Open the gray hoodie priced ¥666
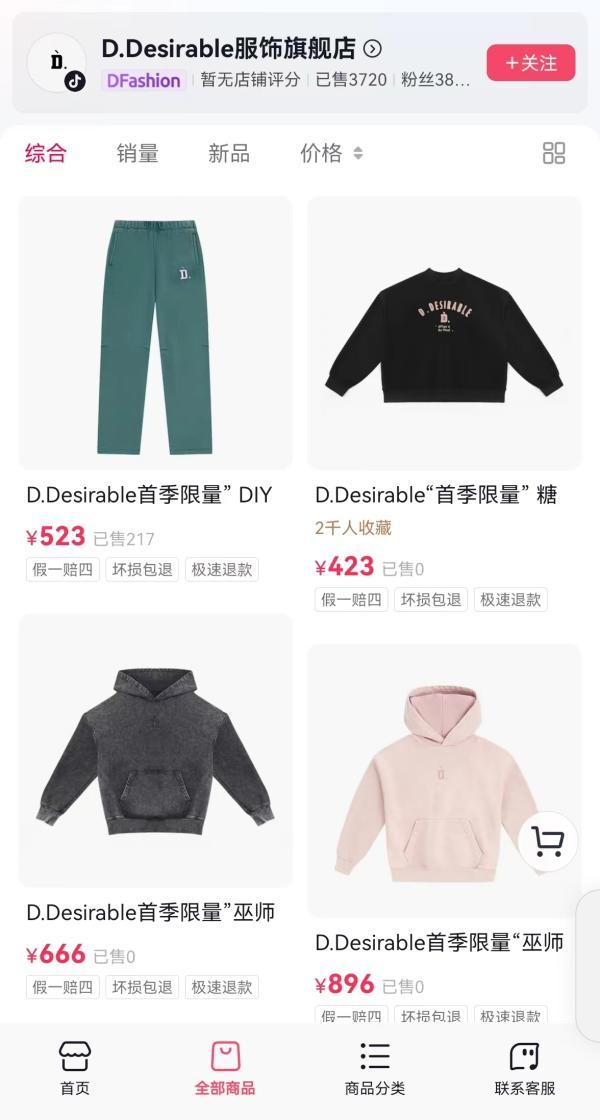Image resolution: width=600 pixels, height=1120 pixels. (156, 750)
